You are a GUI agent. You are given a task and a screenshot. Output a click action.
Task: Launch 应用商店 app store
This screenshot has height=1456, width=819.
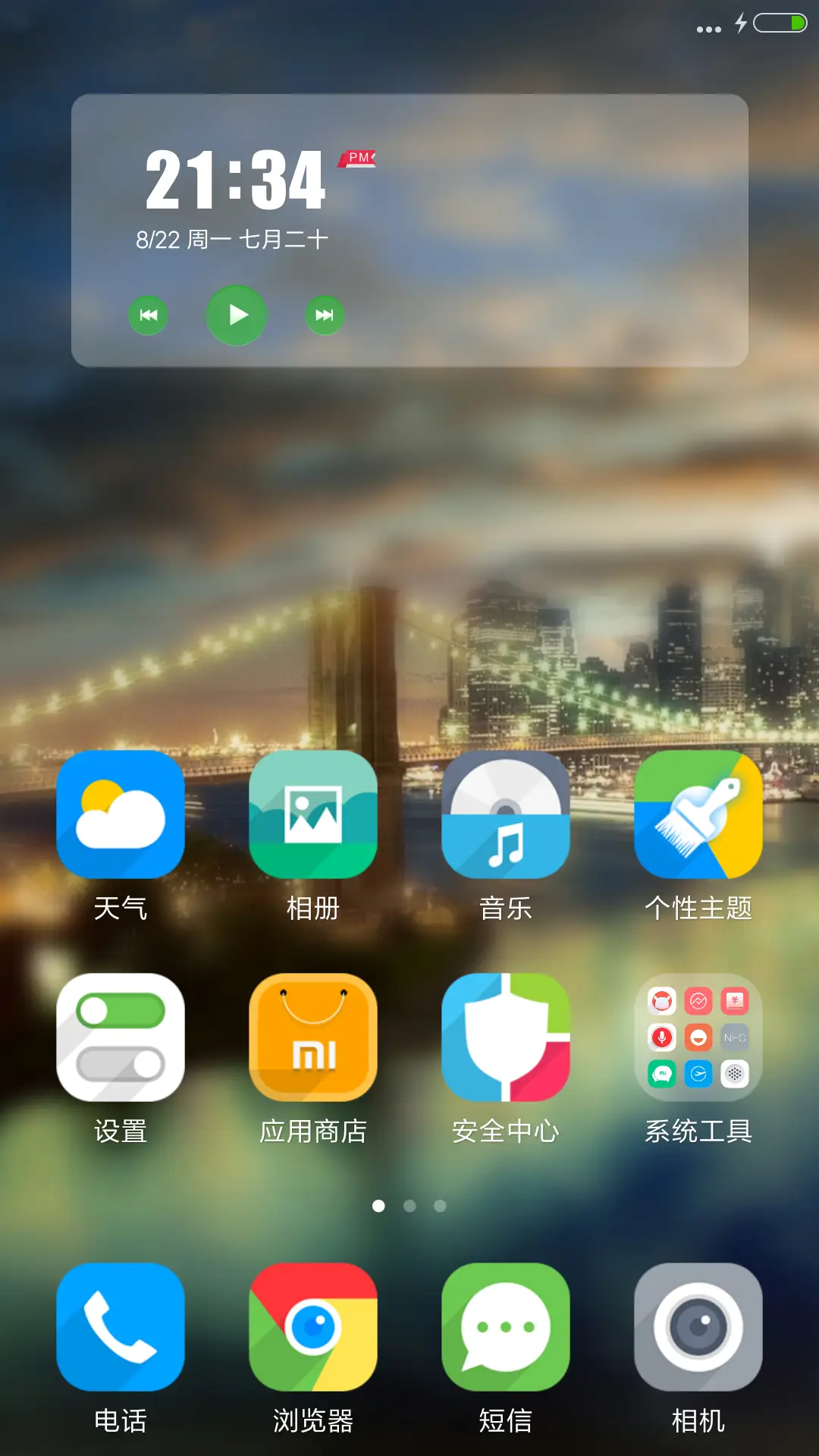[x=313, y=1037]
